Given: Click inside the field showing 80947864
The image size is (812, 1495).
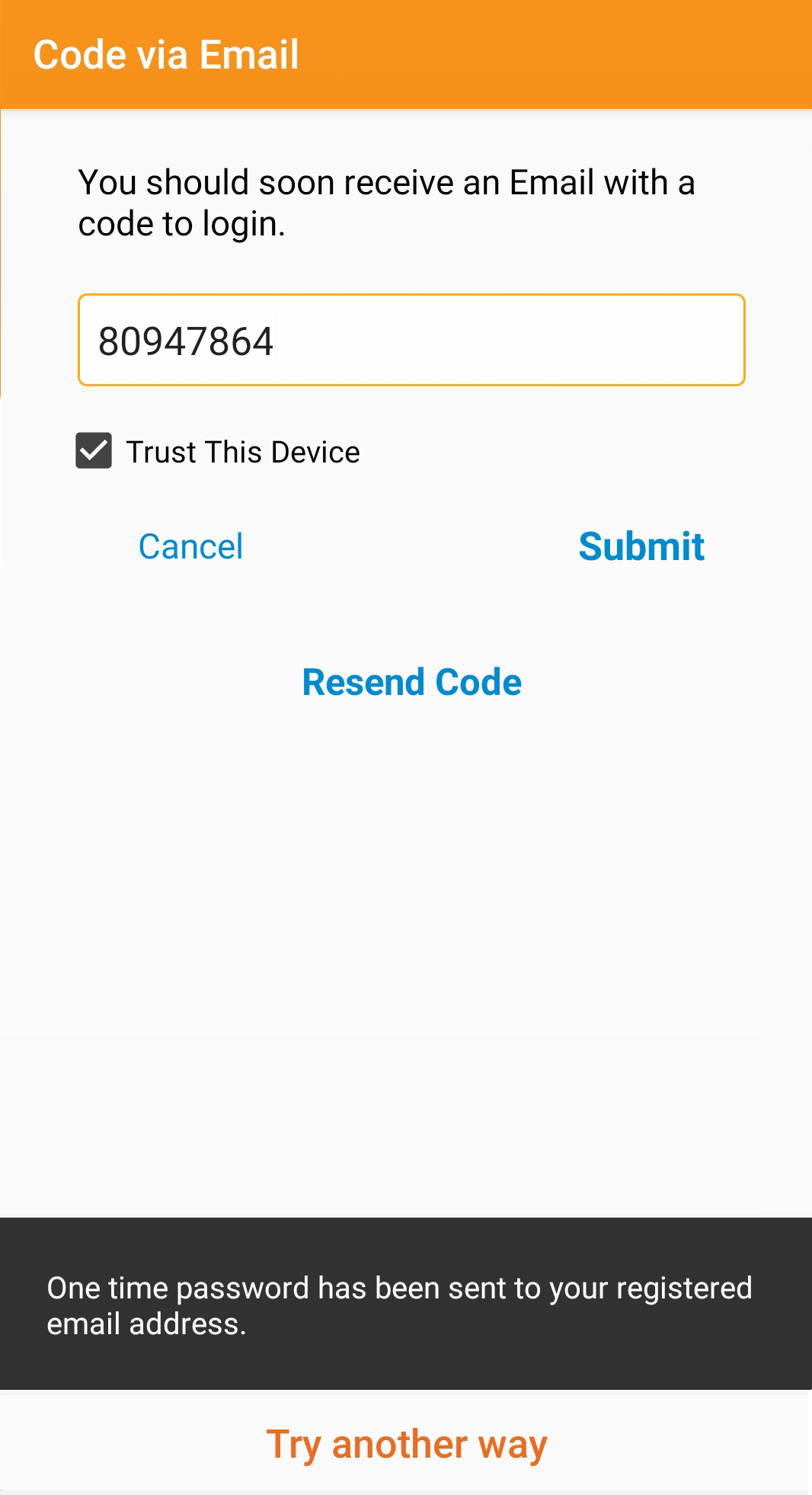Looking at the screenshot, I should click(411, 340).
